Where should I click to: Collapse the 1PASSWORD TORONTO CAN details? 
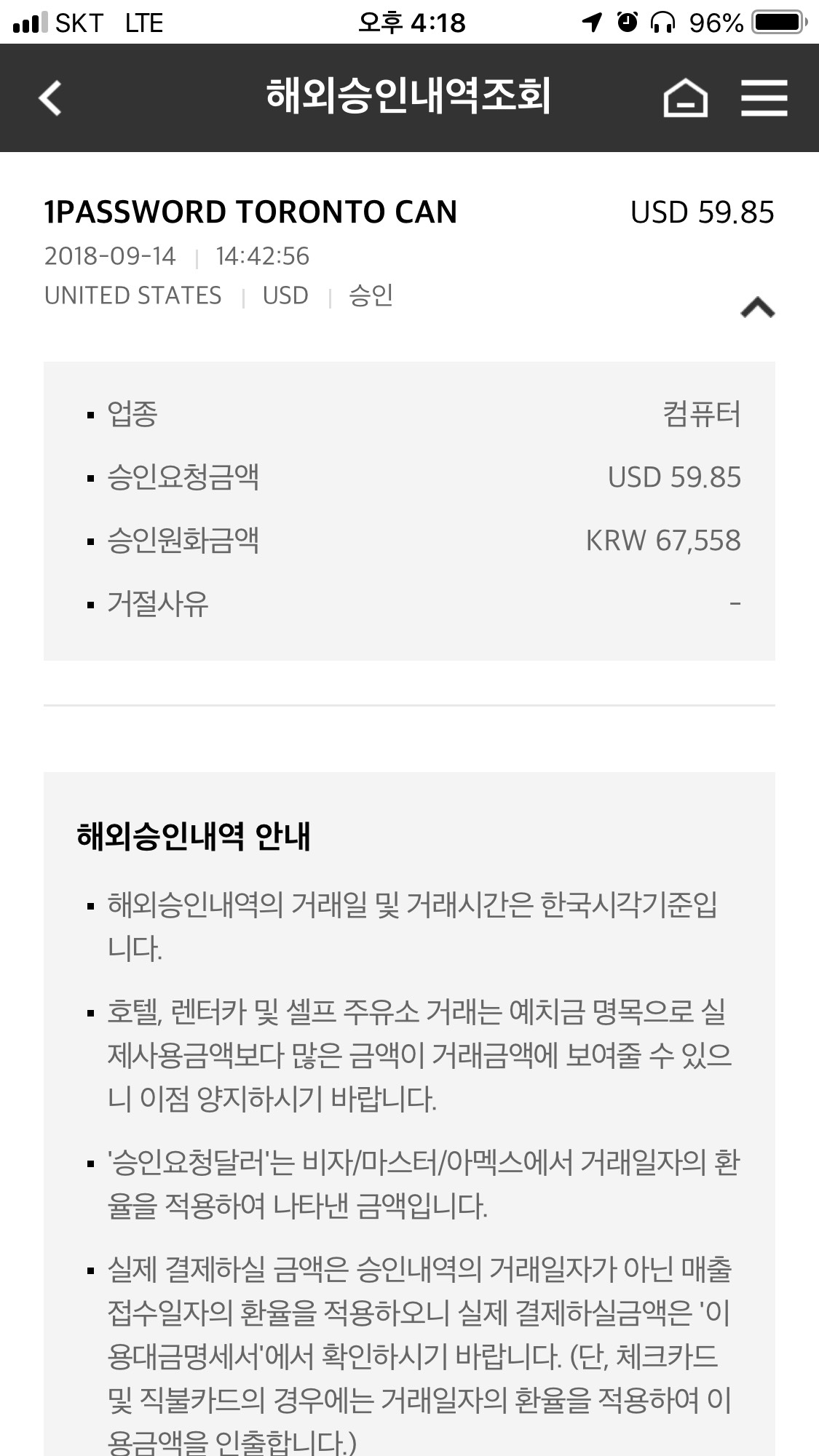(757, 308)
